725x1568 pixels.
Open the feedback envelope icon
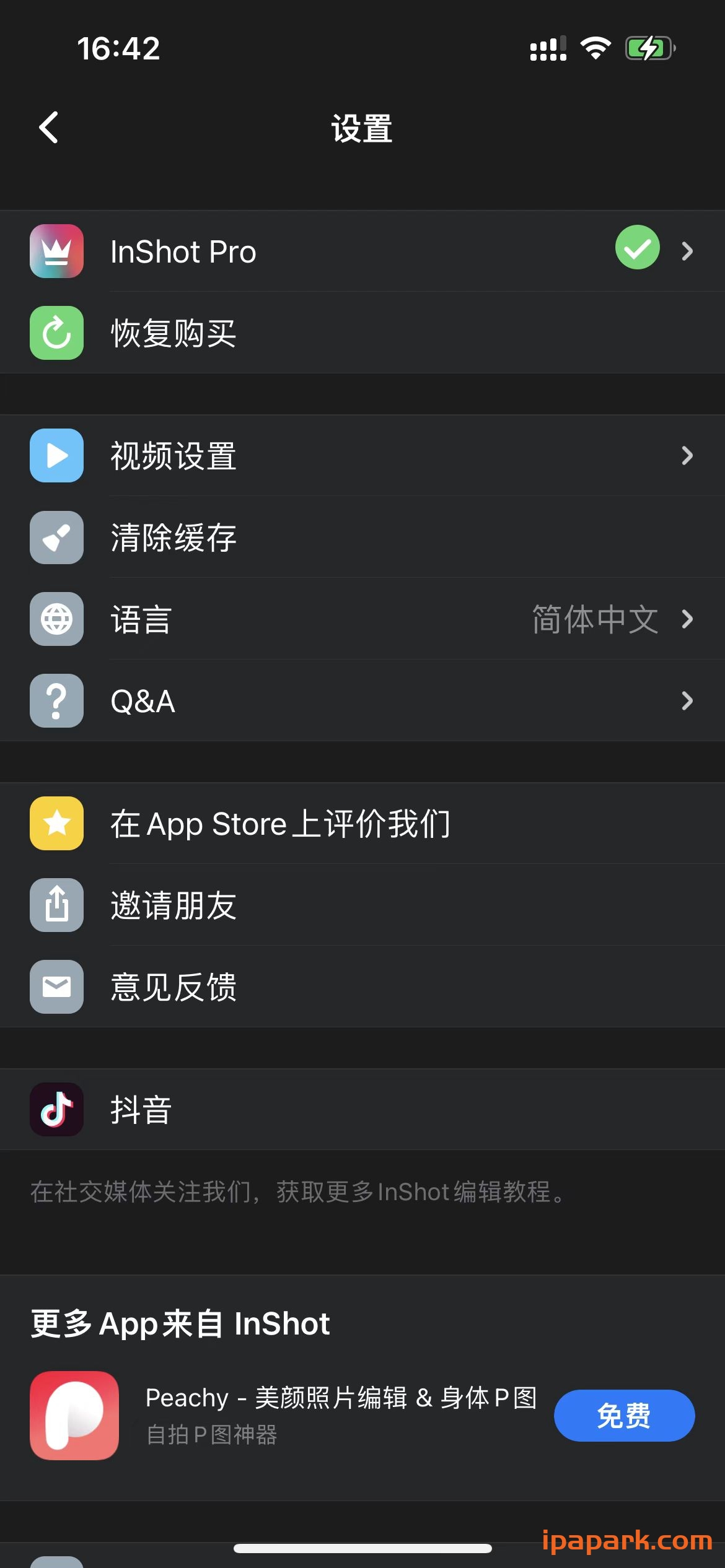pos(56,988)
